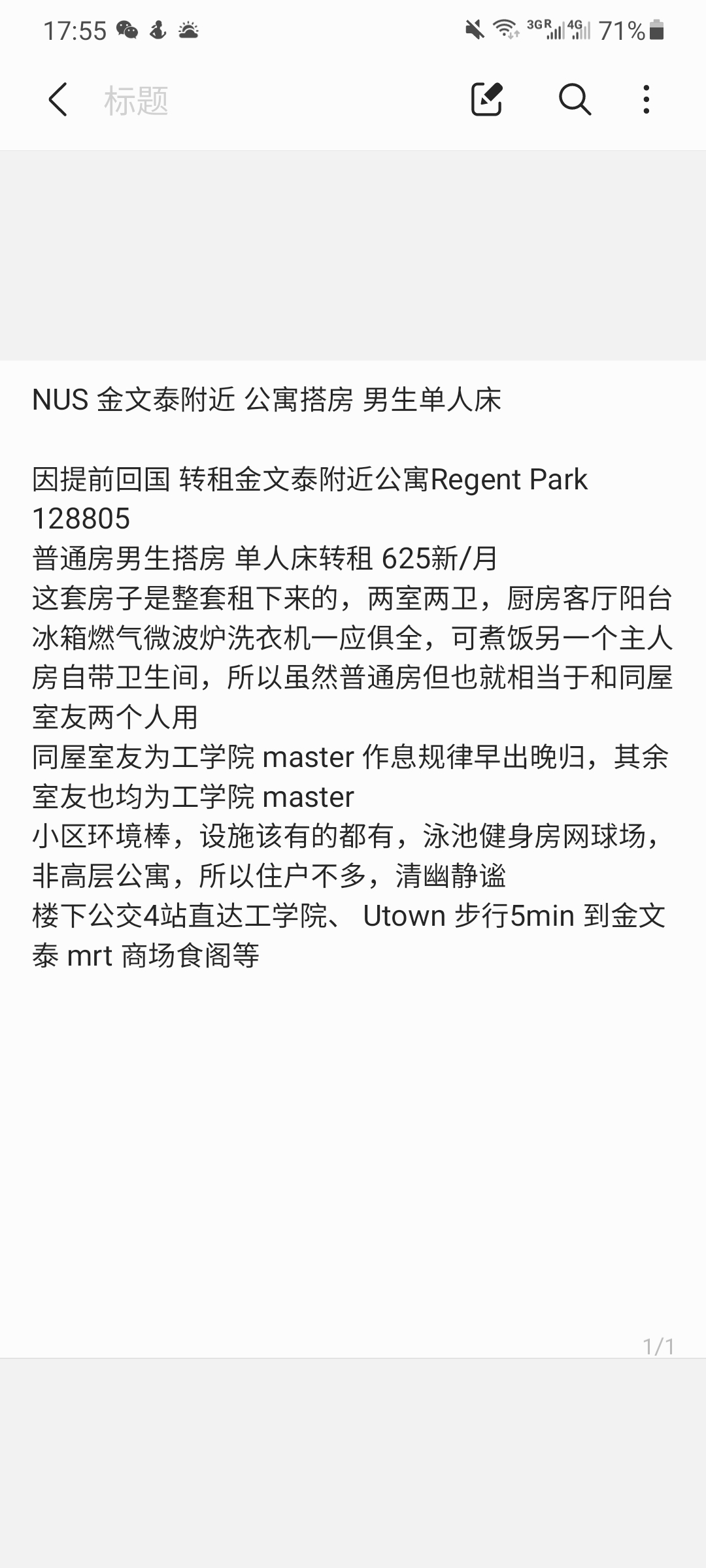This screenshot has height=1568, width=706.
Task: Search within this note
Action: [x=575, y=100]
